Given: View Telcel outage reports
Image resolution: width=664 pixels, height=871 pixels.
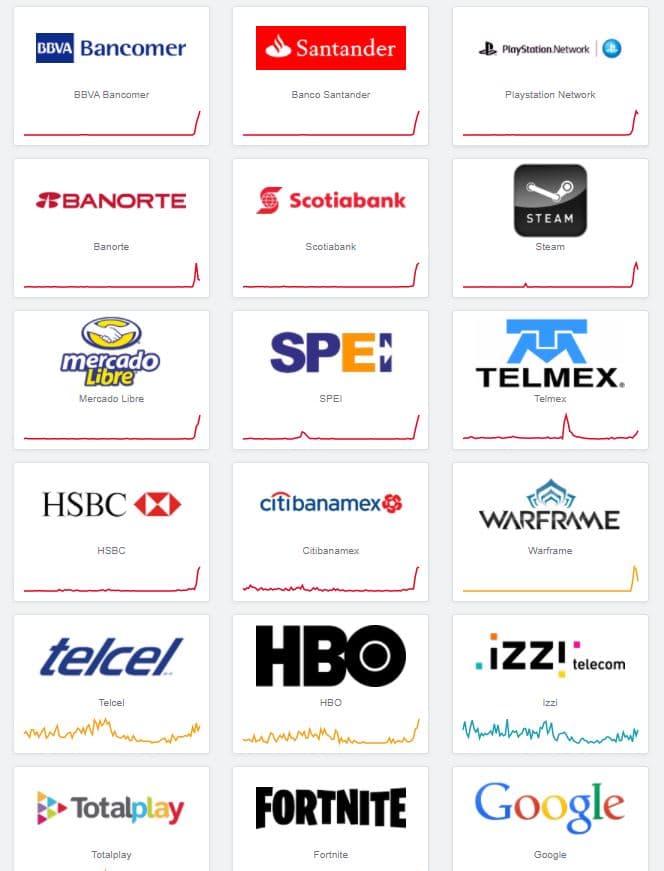Looking at the screenshot, I should point(111,684).
